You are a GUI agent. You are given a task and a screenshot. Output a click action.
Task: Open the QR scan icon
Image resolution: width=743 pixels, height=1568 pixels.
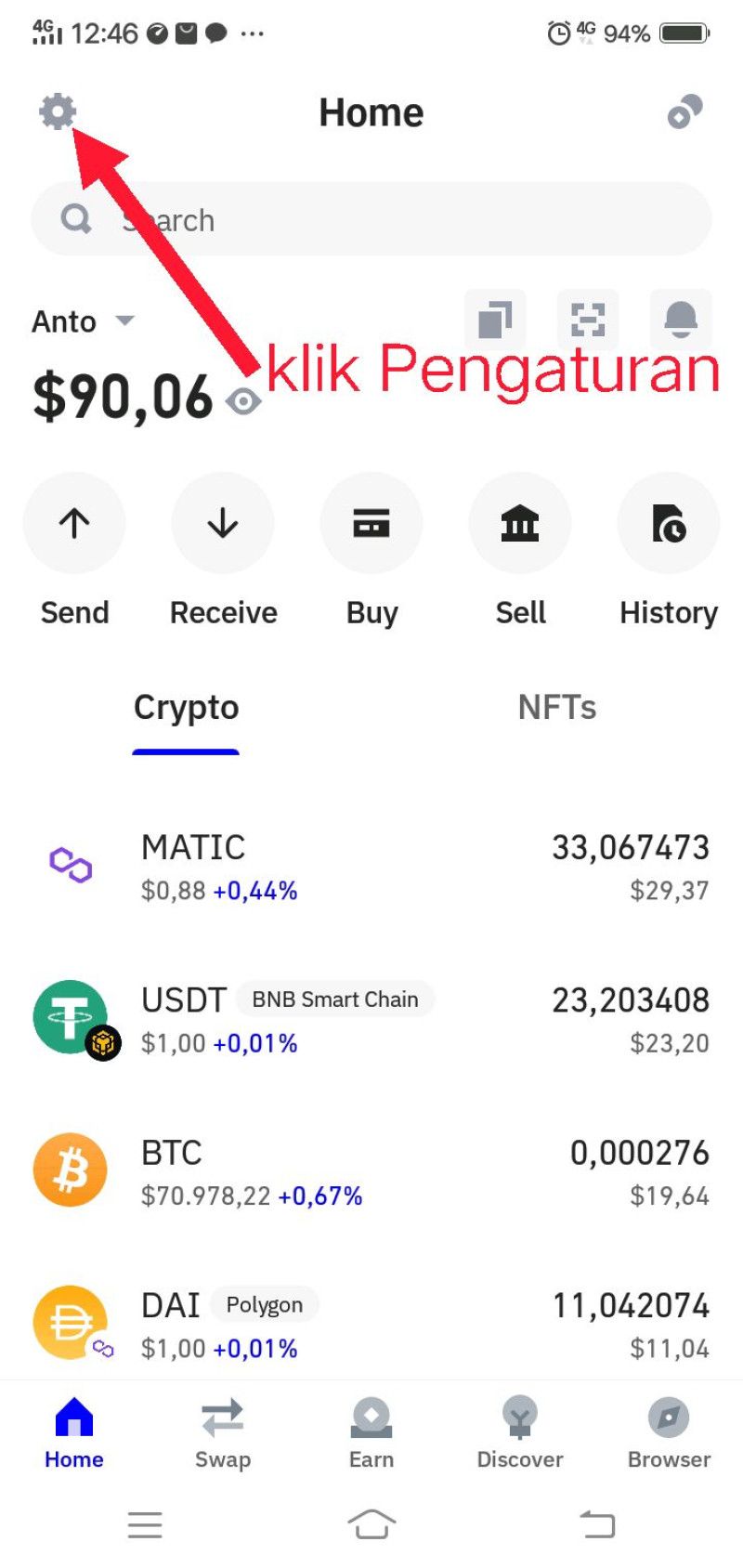pyautogui.click(x=588, y=320)
